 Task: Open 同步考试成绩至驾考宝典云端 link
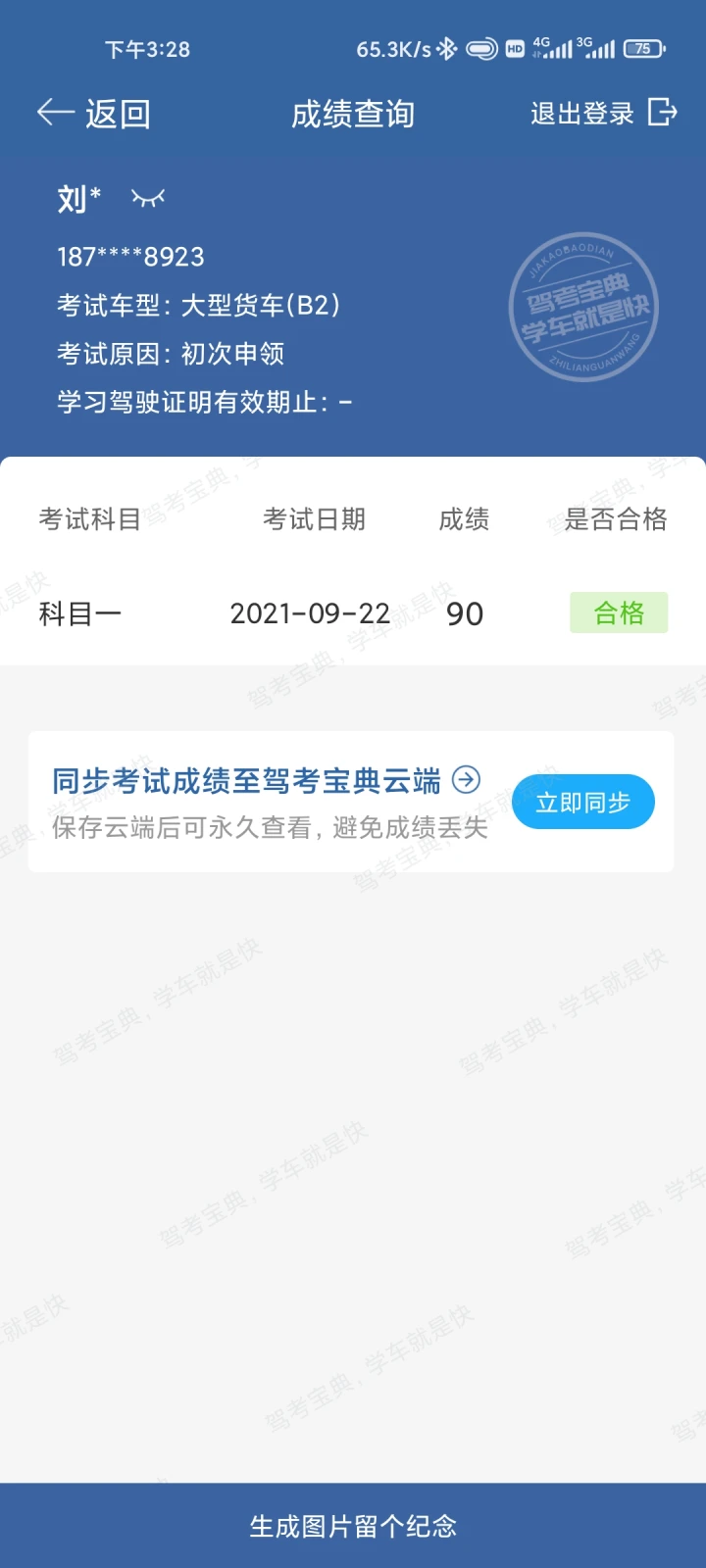[266, 781]
